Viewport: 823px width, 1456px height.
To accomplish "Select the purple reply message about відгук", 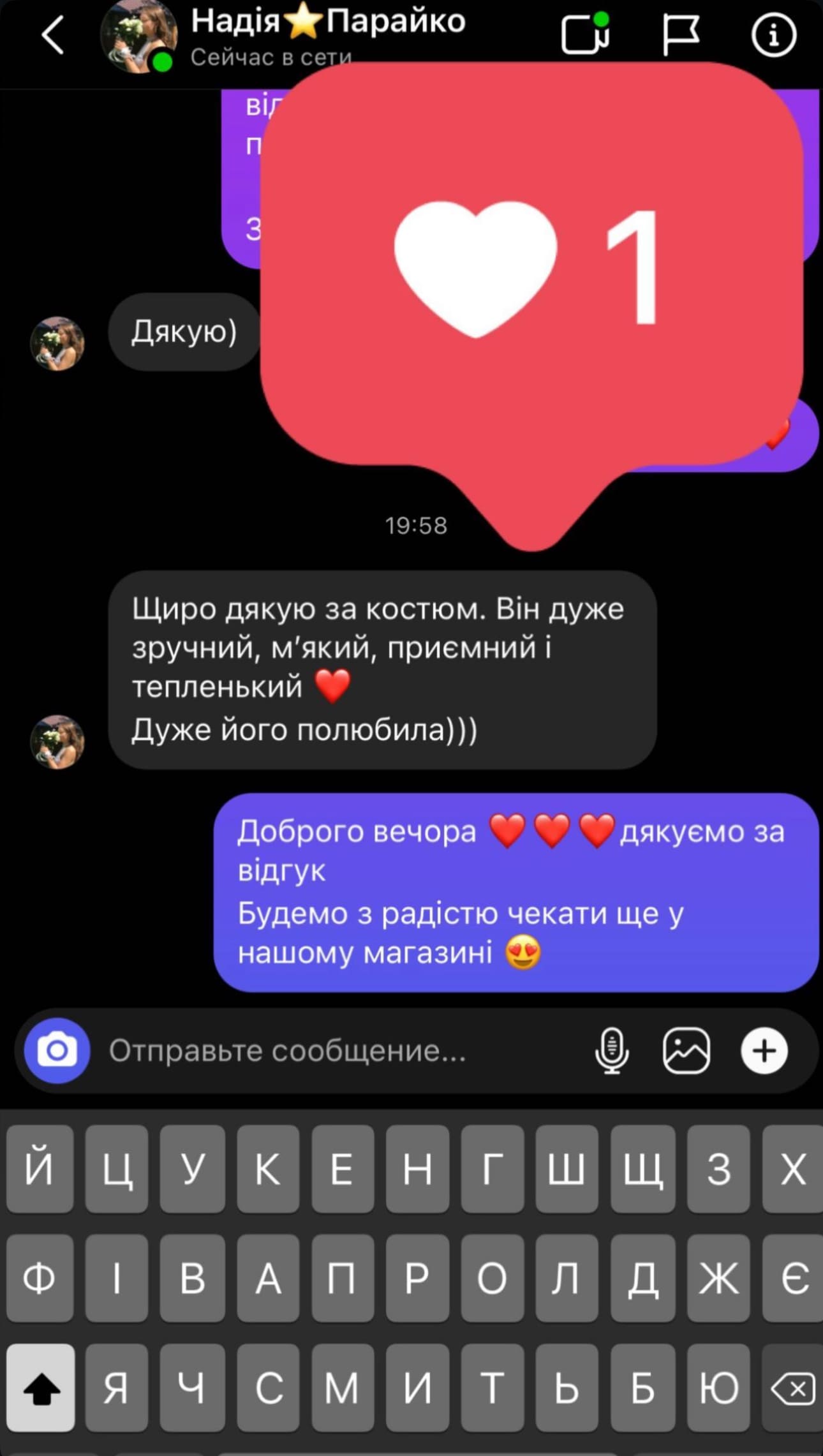I will [510, 893].
